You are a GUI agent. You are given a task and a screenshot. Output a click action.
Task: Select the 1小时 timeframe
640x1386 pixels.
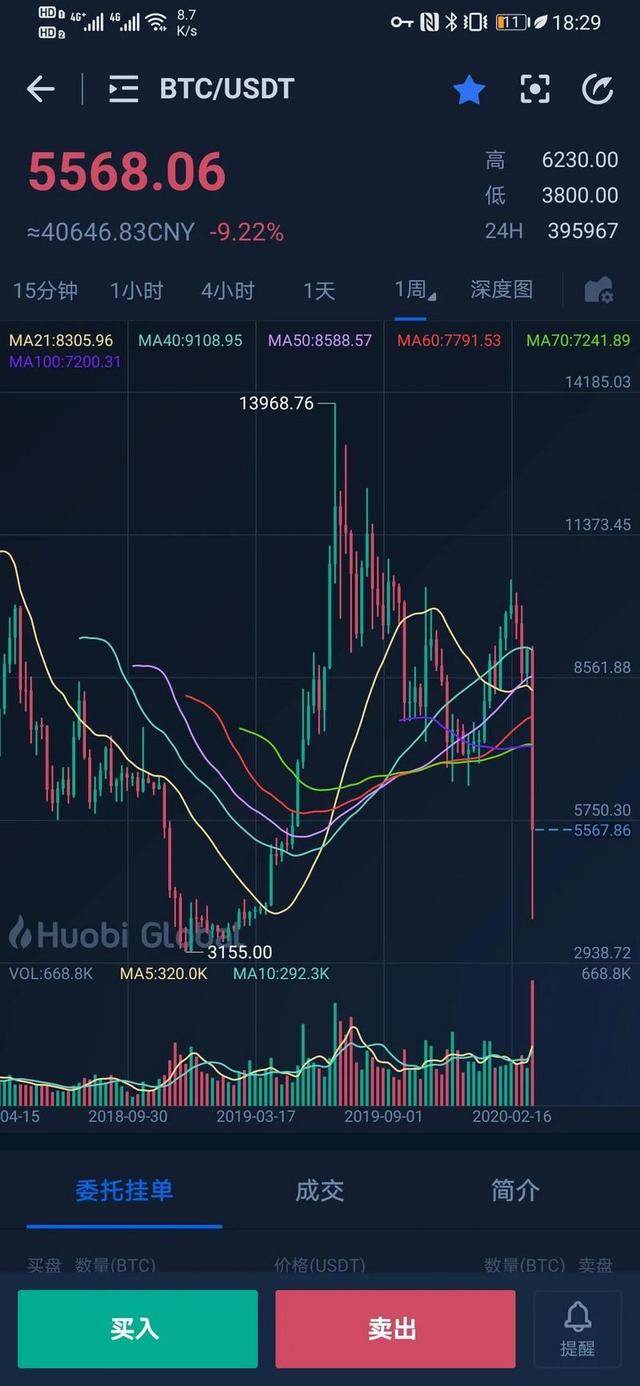click(136, 291)
